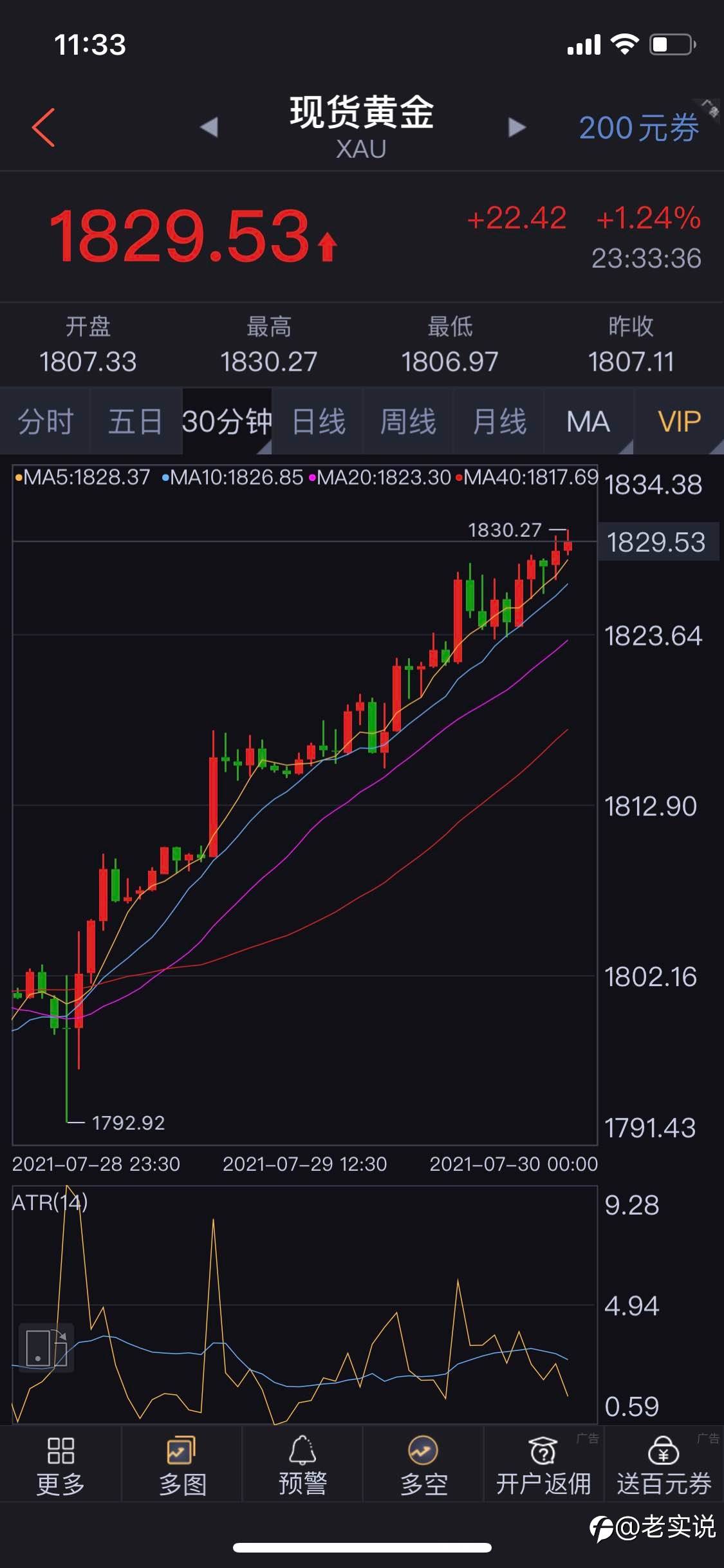Open the MA indicator dropdown
The width and height of the screenshot is (724, 1568).
click(589, 422)
